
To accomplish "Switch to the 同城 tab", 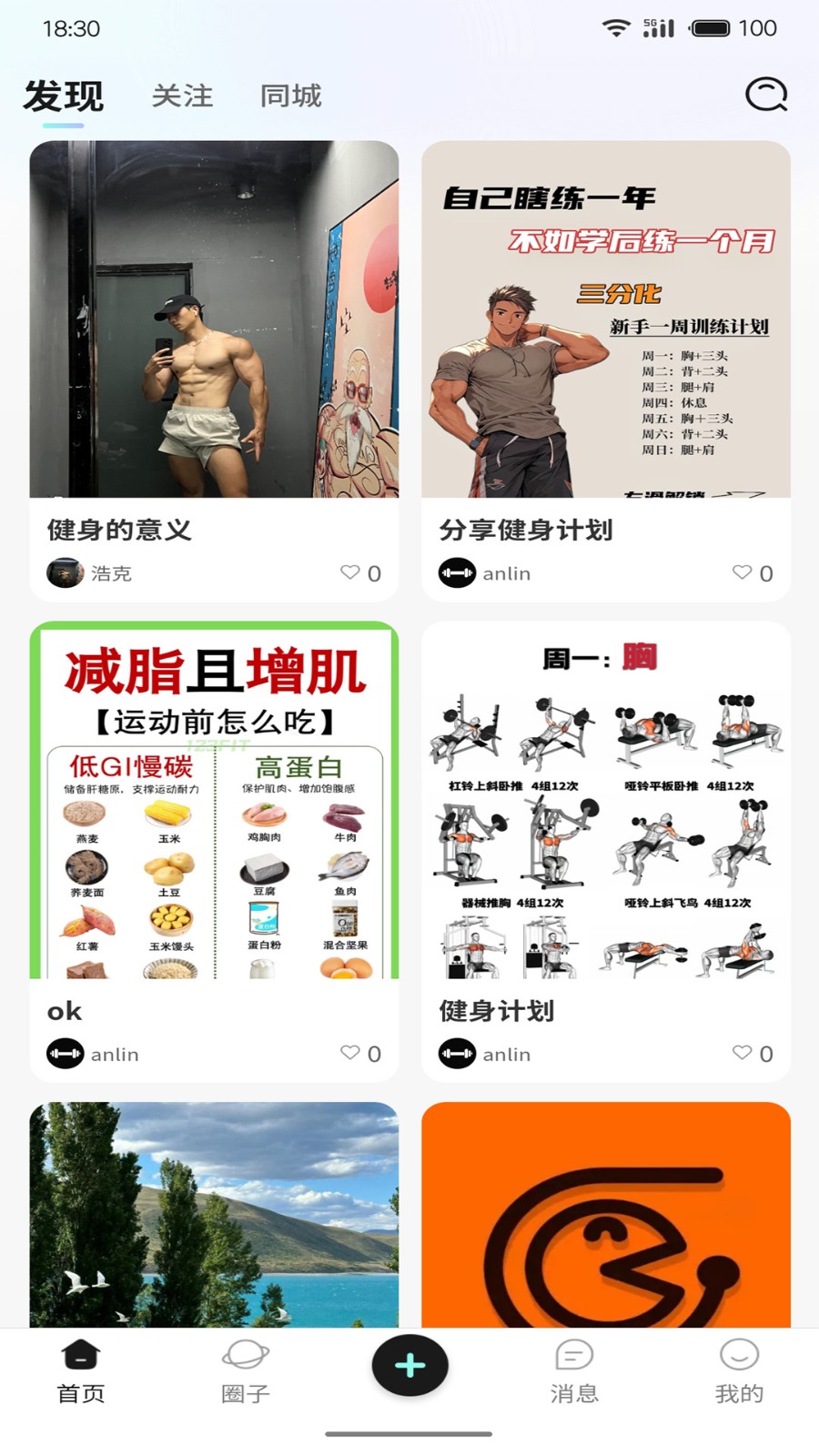I will pos(289,96).
